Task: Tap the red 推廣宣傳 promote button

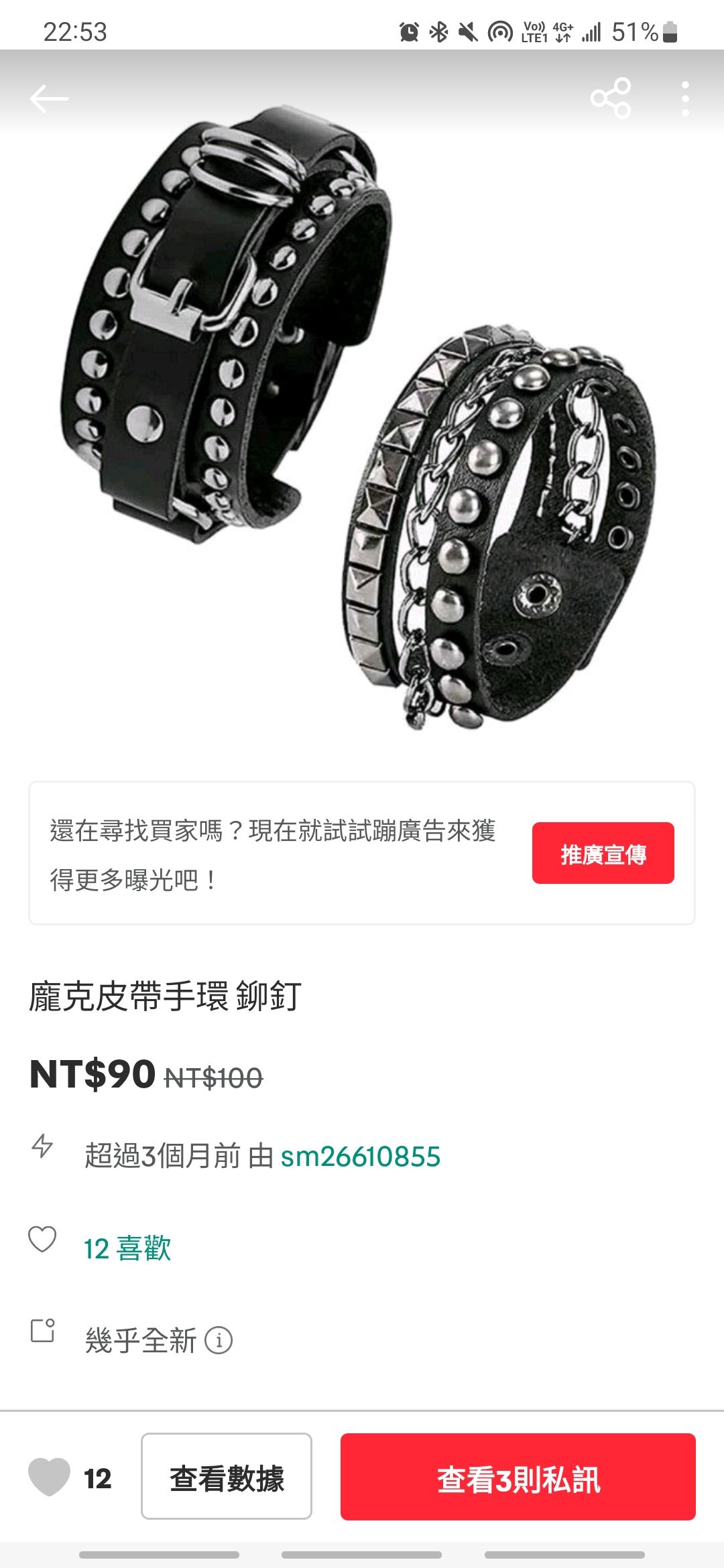Action: [x=603, y=853]
